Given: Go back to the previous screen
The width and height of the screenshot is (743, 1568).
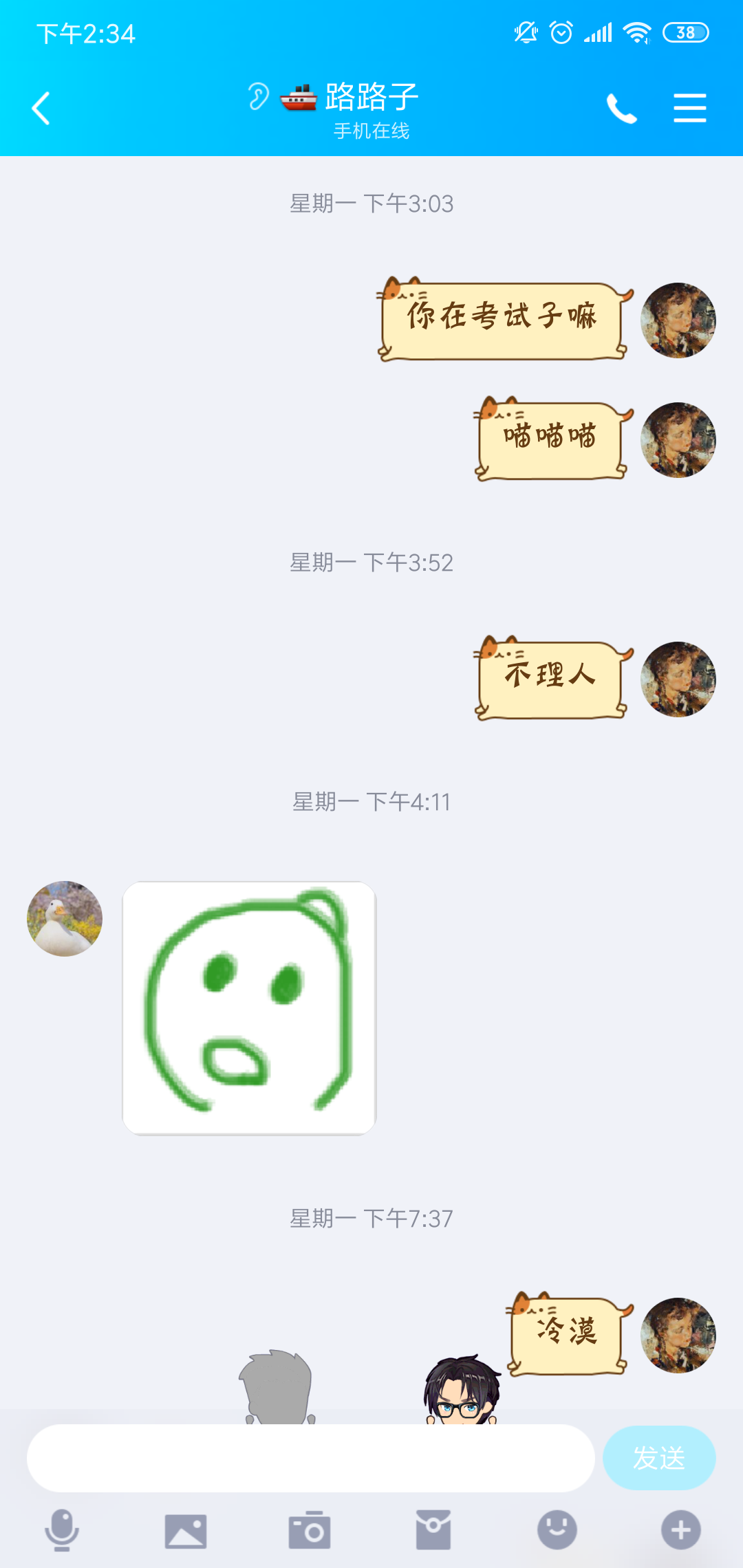Looking at the screenshot, I should (x=41, y=109).
